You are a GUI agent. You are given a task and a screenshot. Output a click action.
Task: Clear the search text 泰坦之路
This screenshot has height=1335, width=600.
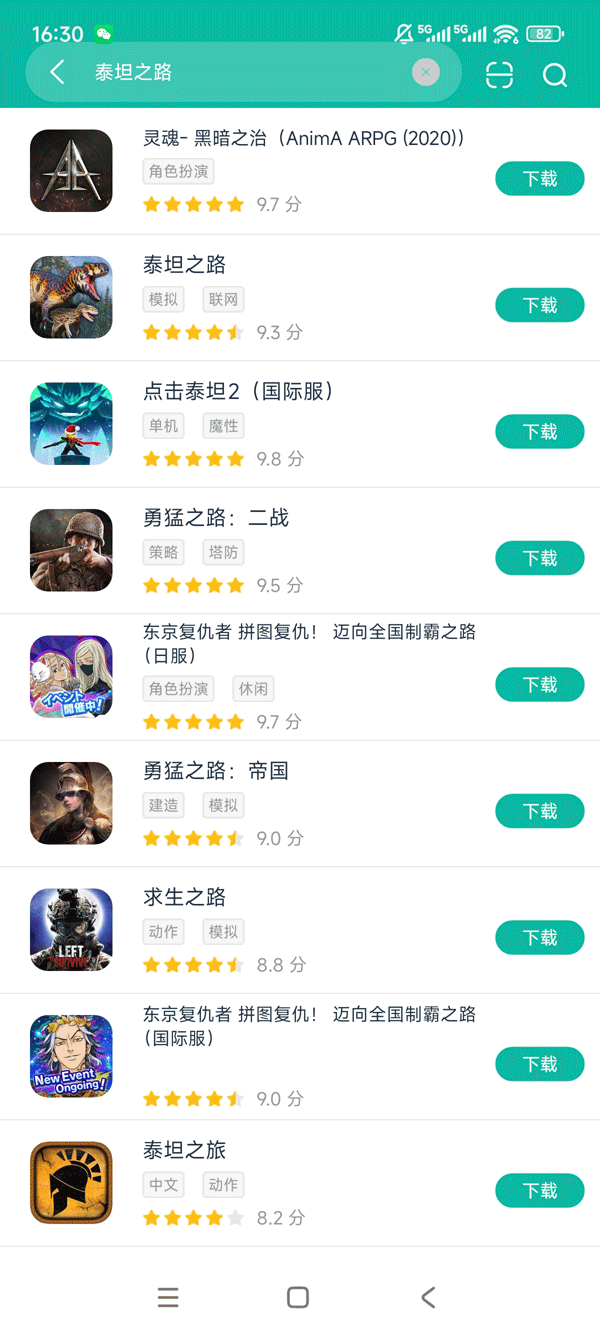pyautogui.click(x=426, y=72)
